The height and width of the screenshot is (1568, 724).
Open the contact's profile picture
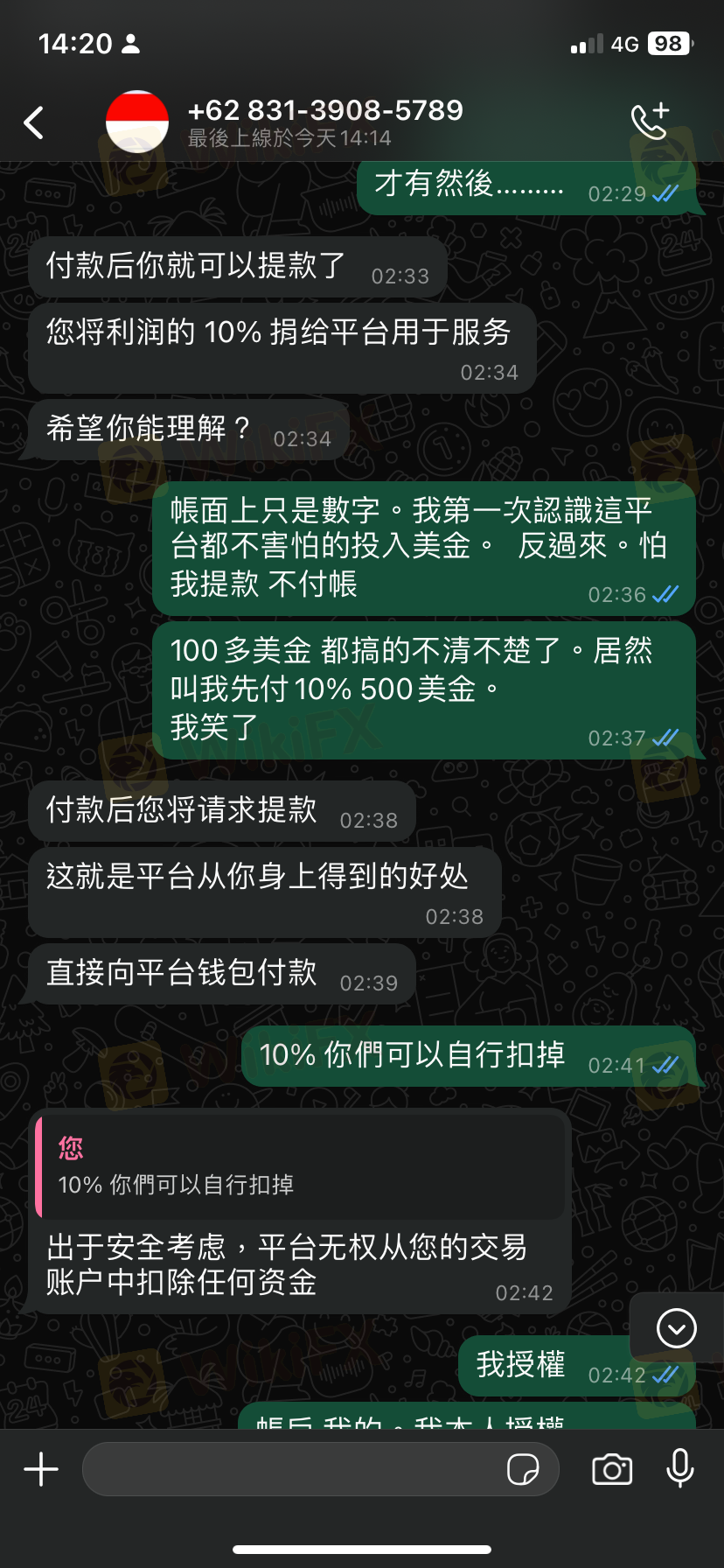[137, 122]
